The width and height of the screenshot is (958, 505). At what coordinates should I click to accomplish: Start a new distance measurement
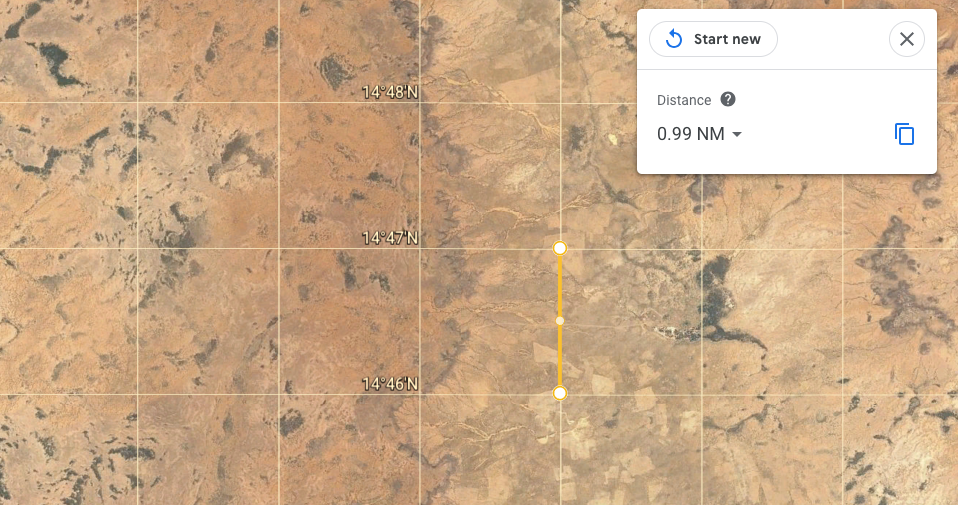click(713, 39)
